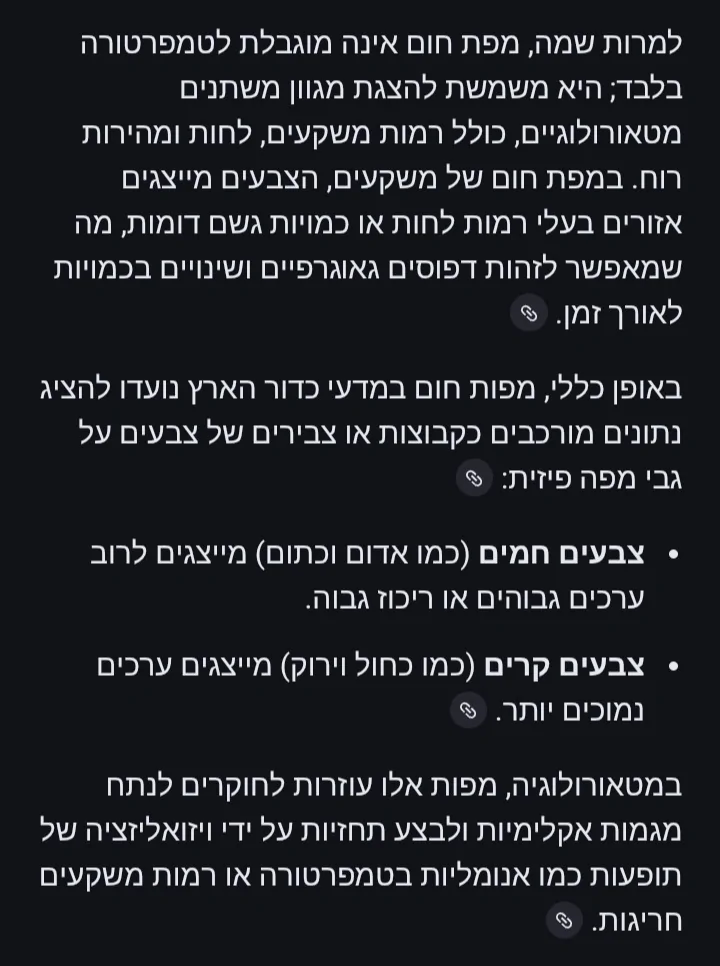Open source link after 'גבי מפה פיזית'

[x=471, y=479]
